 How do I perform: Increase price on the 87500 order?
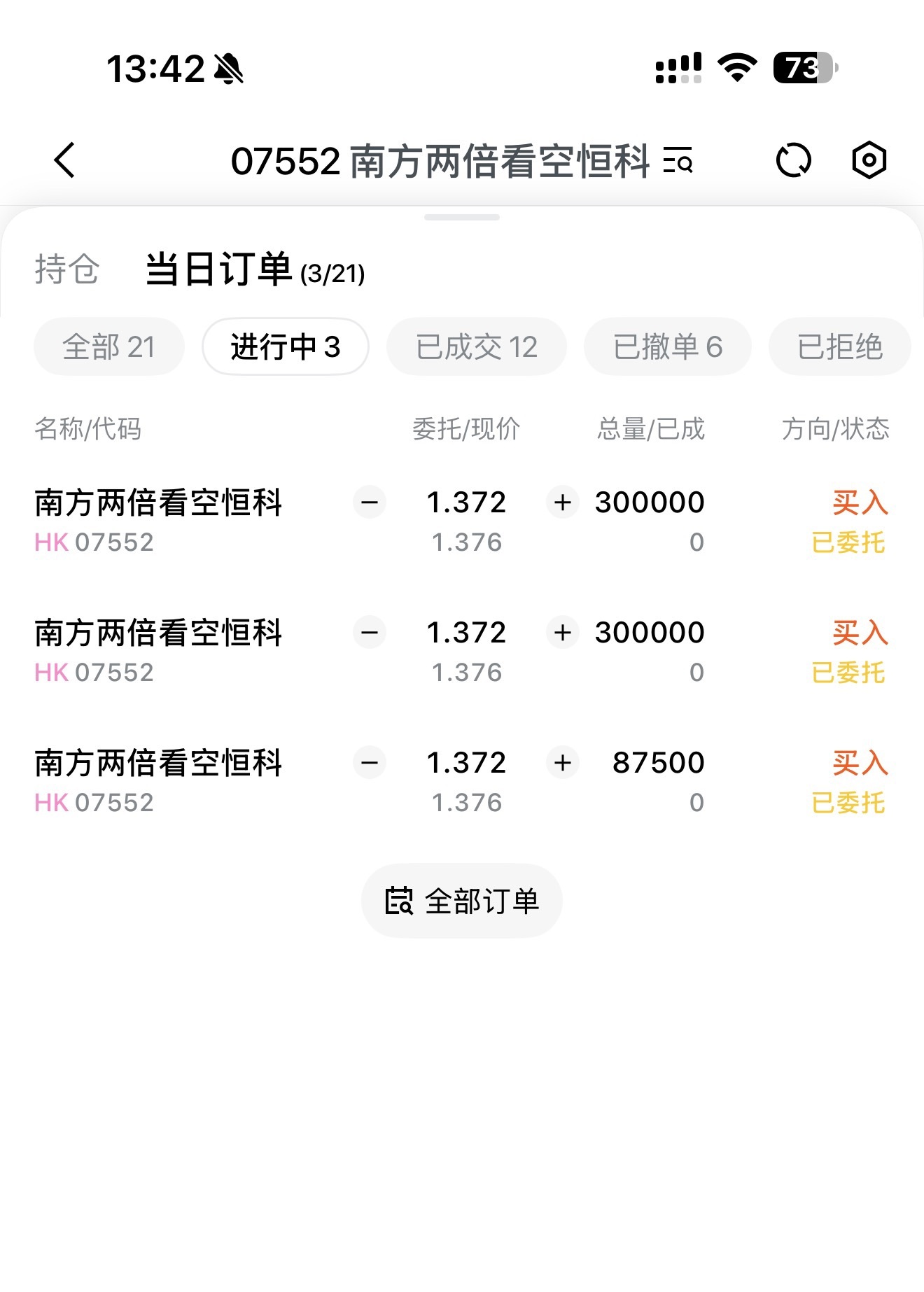coord(563,763)
